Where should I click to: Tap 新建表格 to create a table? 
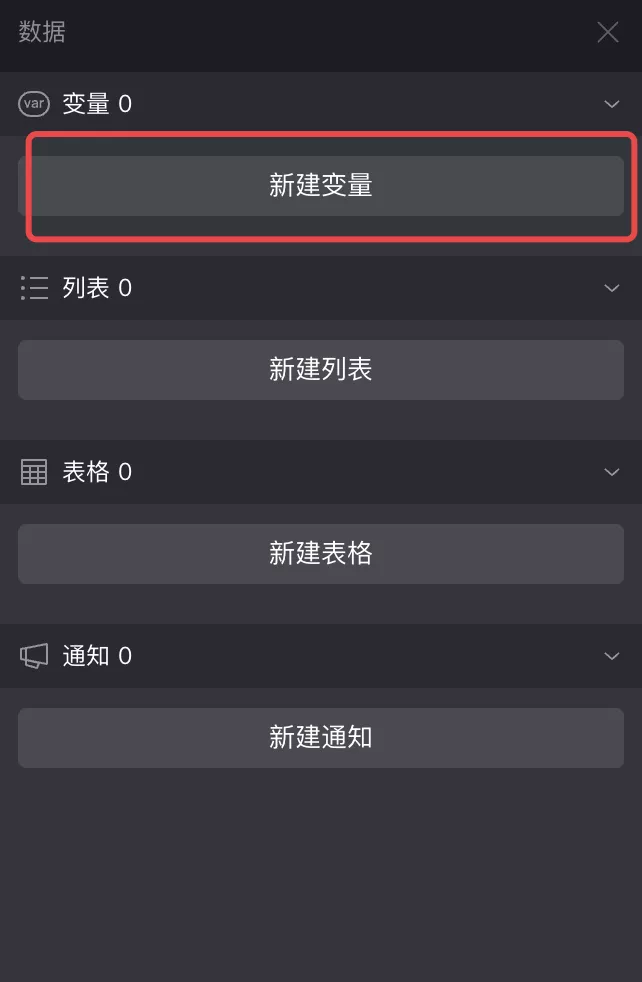tap(321, 554)
